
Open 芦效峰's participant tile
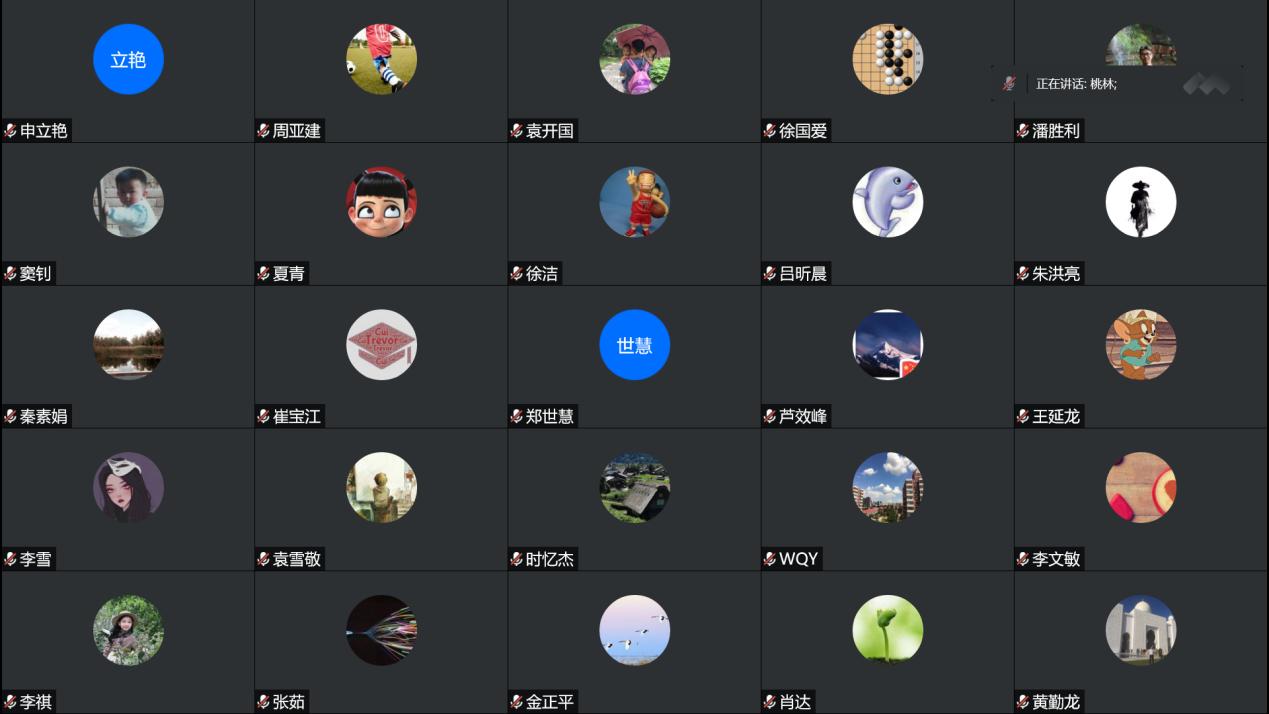coord(887,345)
